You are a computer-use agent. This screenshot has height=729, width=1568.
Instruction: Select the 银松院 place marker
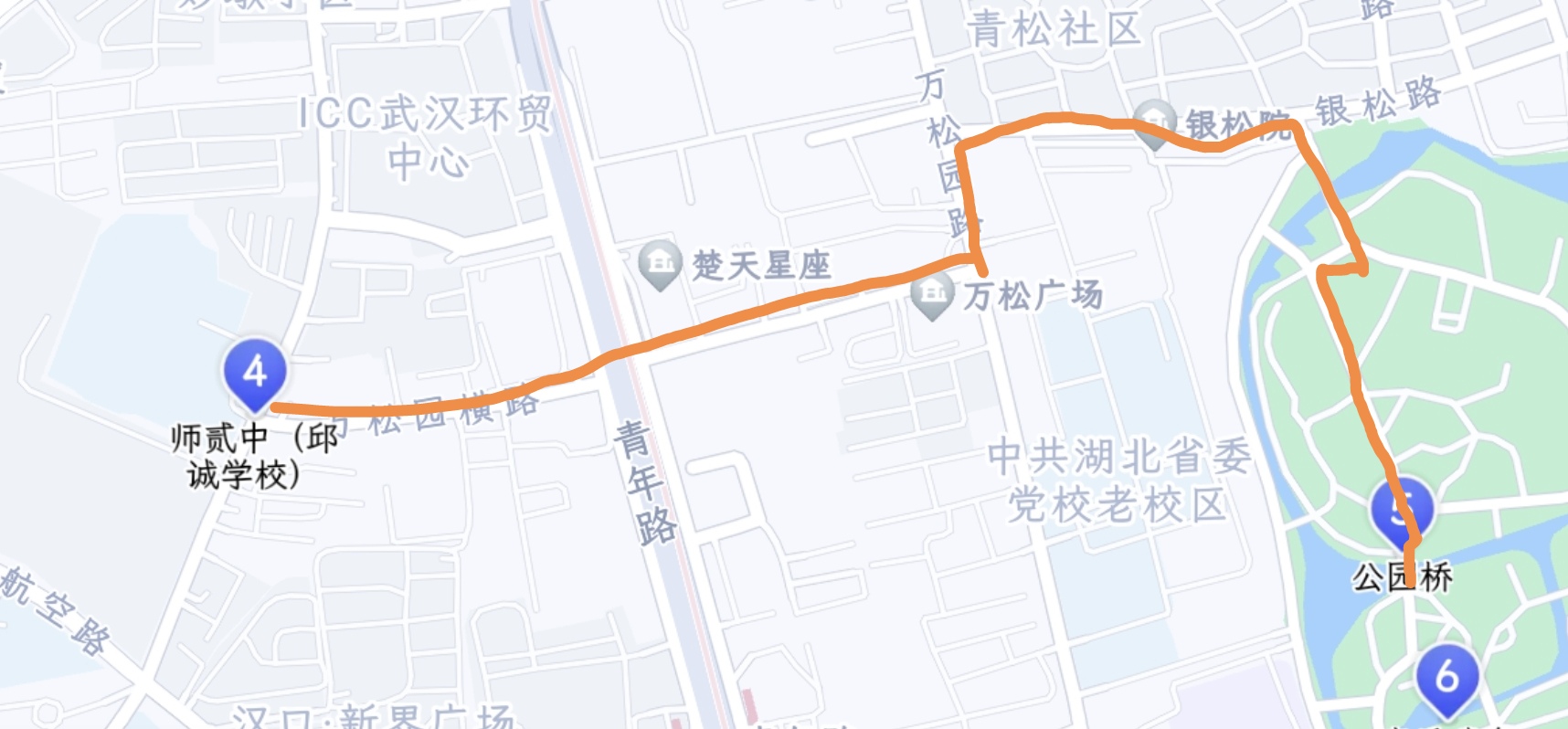(1154, 122)
